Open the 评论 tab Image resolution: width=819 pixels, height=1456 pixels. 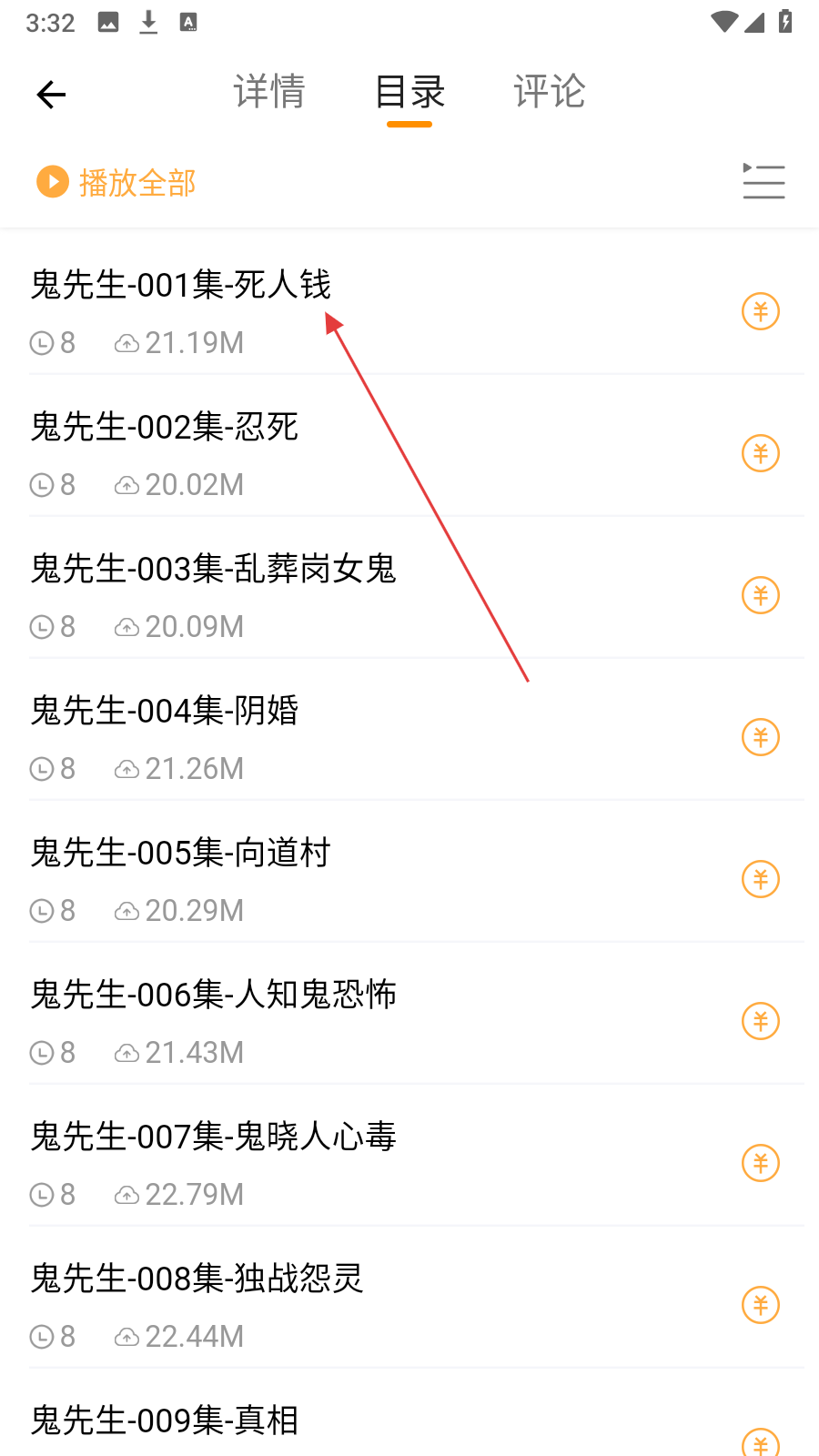pos(549,92)
